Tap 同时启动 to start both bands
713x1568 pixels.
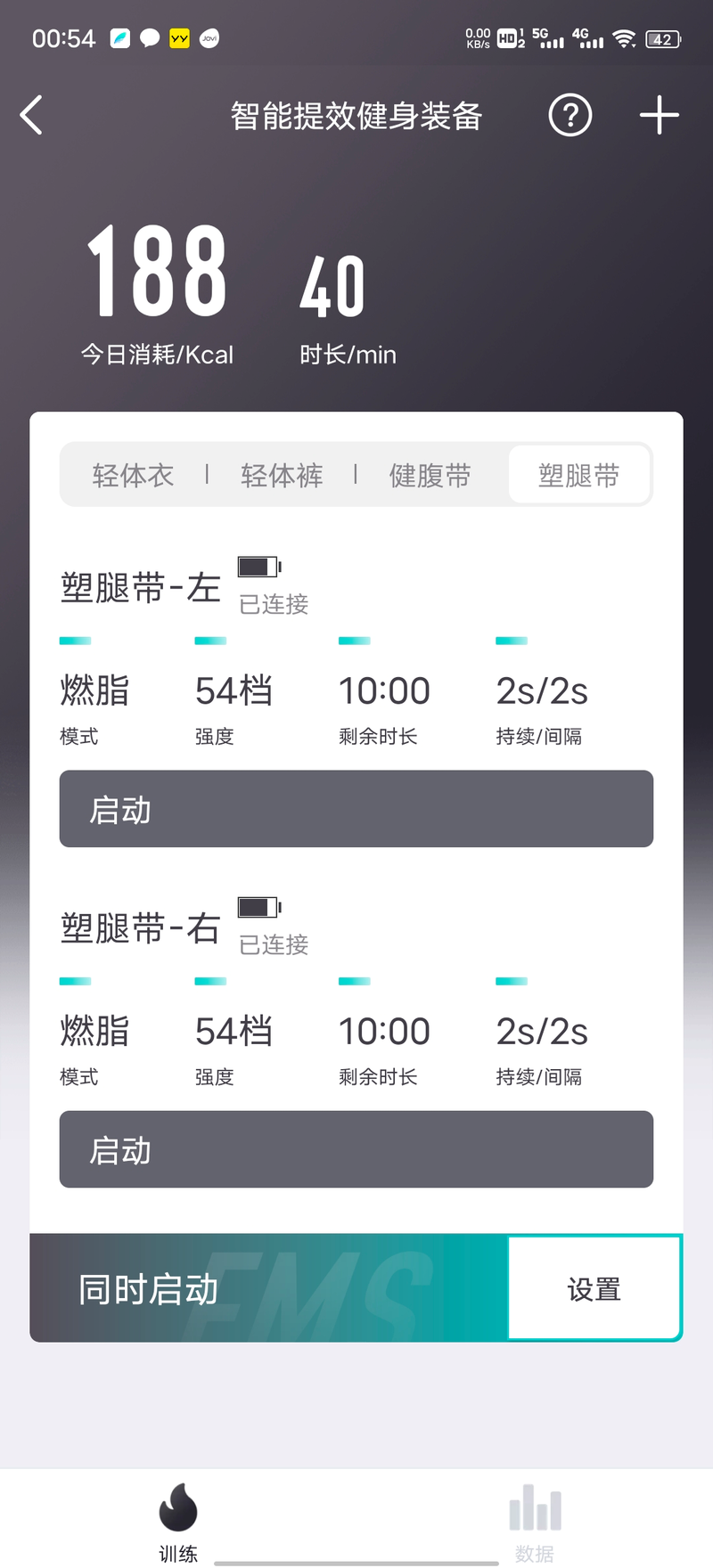[x=267, y=1288]
